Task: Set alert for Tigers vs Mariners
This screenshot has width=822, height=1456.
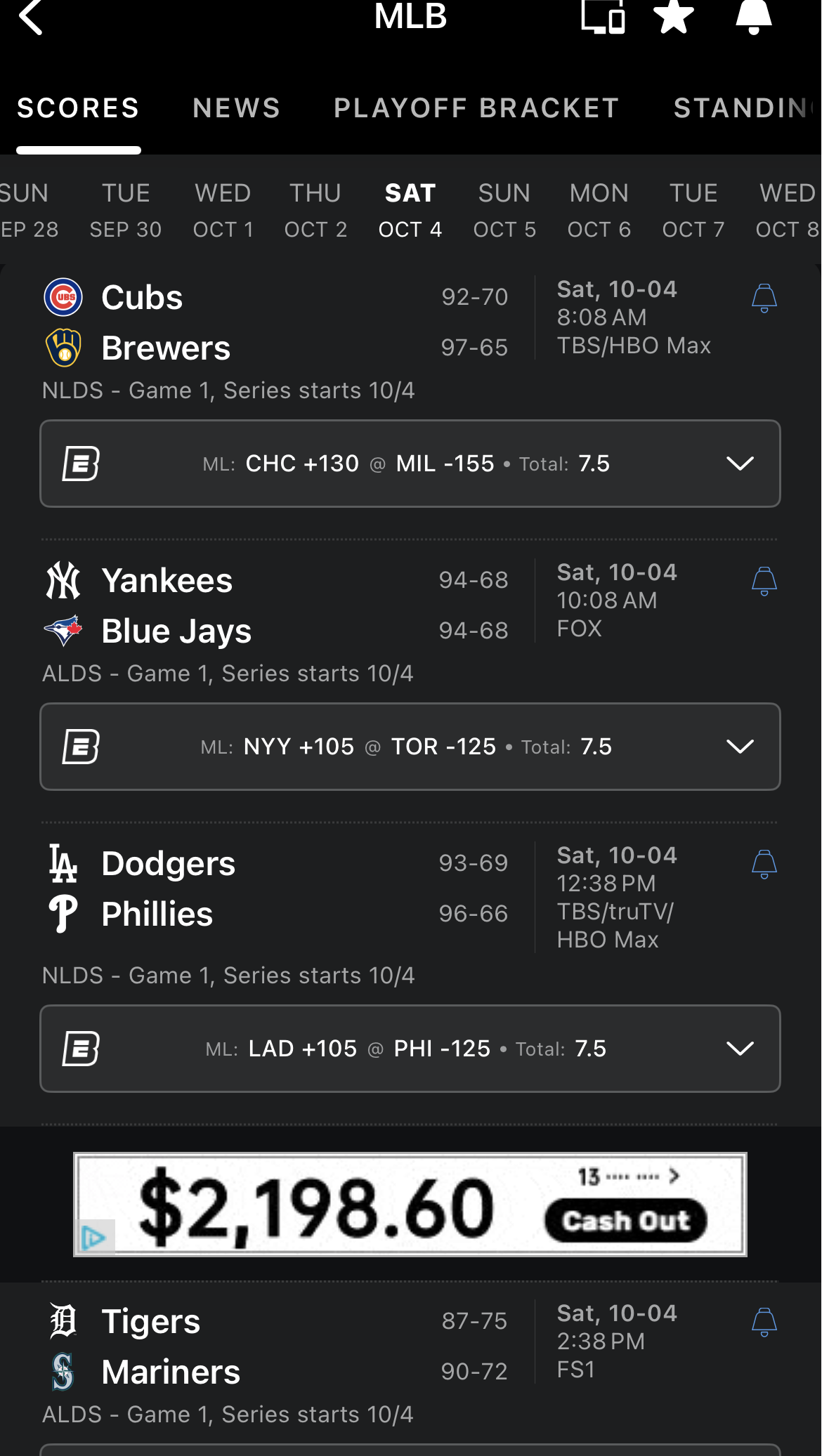Action: coord(764,1323)
